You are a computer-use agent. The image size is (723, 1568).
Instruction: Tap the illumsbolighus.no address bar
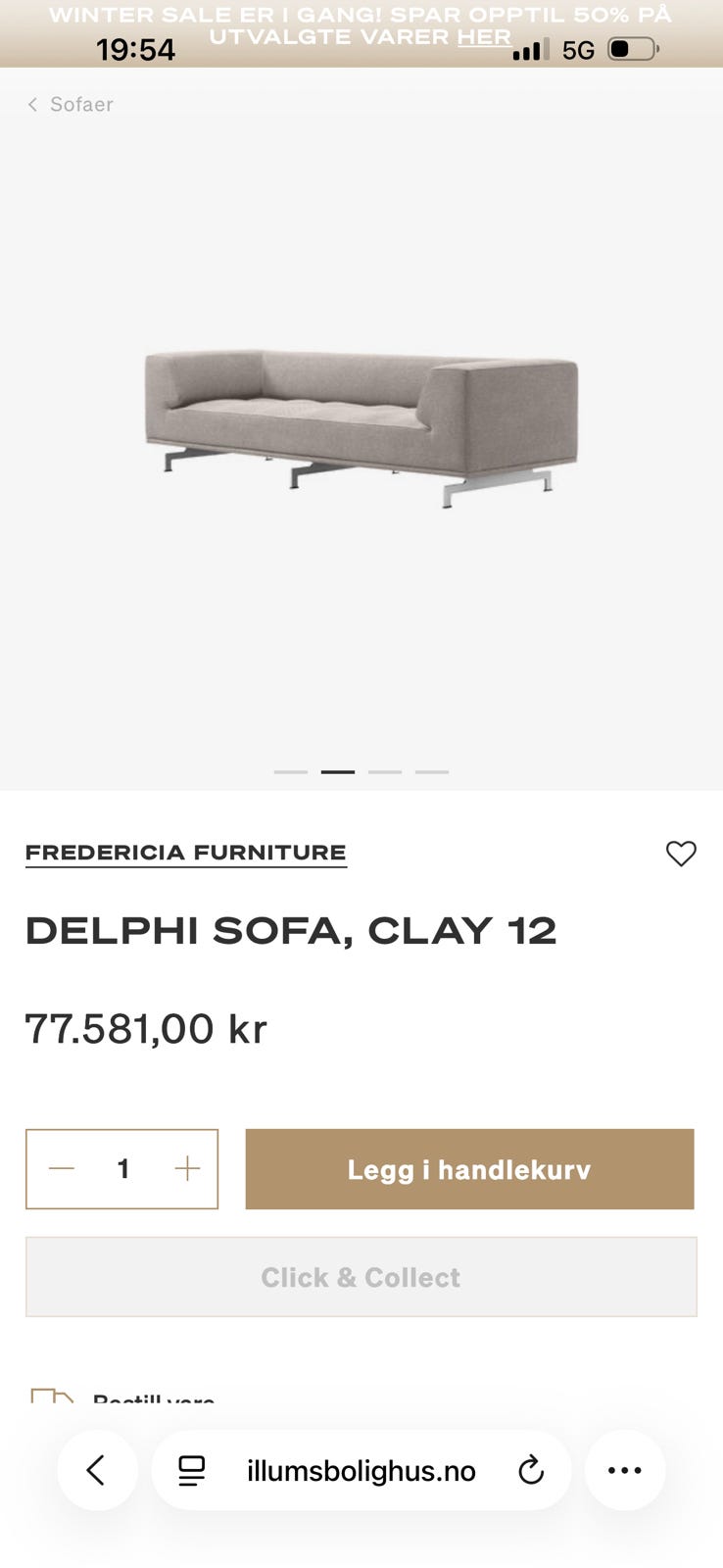(361, 1470)
